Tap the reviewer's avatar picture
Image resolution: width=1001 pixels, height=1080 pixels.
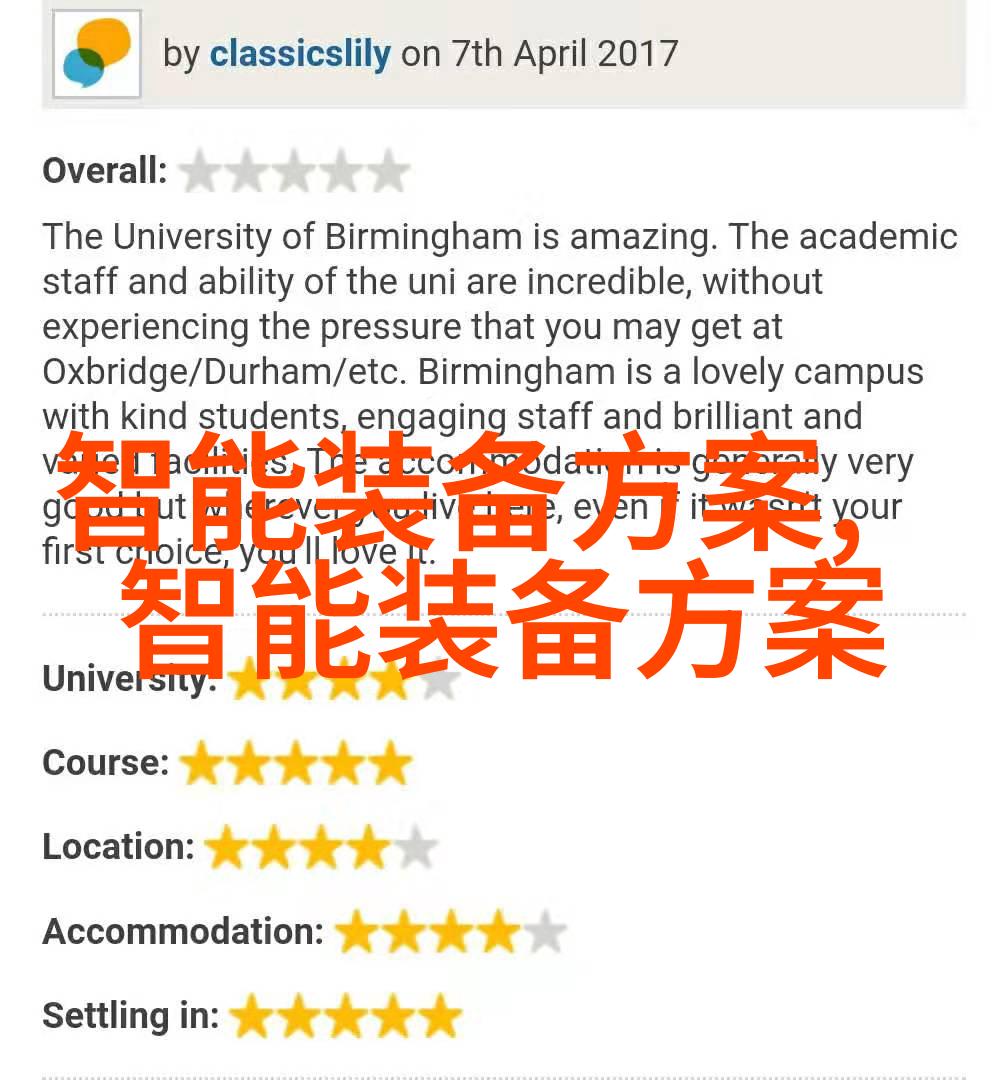(x=96, y=54)
